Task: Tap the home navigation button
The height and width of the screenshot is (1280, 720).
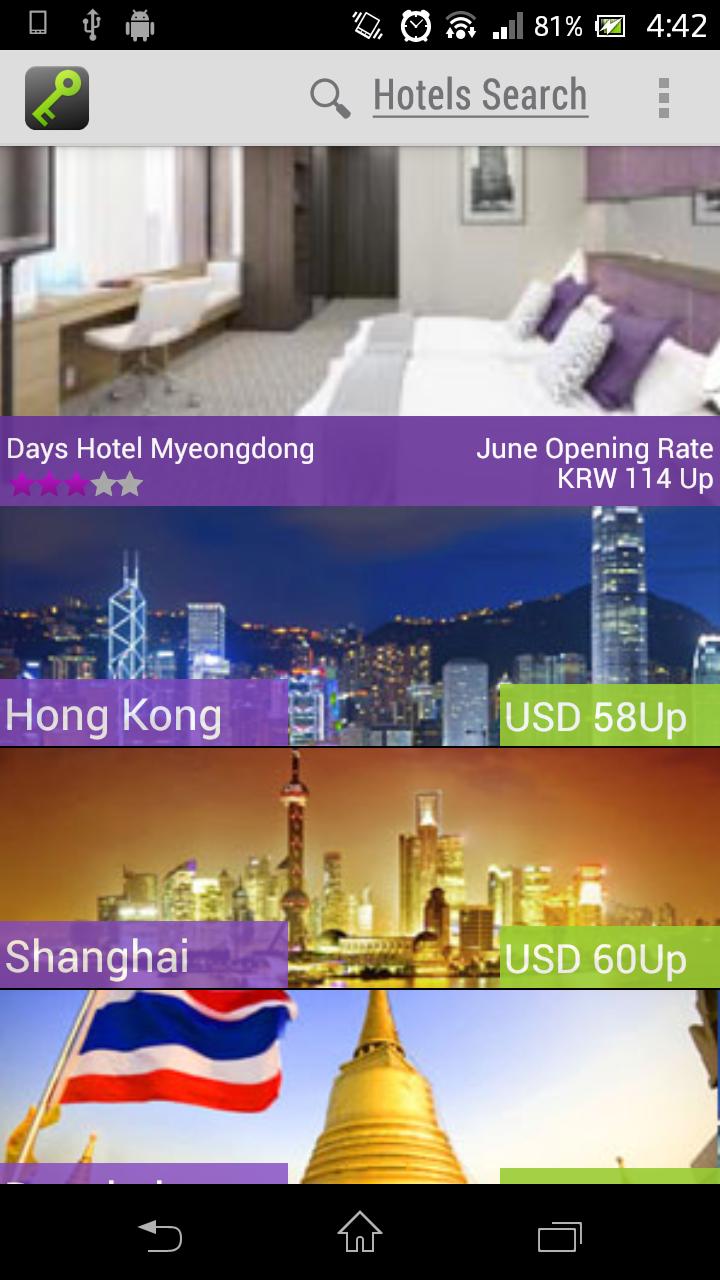Action: [360, 1235]
